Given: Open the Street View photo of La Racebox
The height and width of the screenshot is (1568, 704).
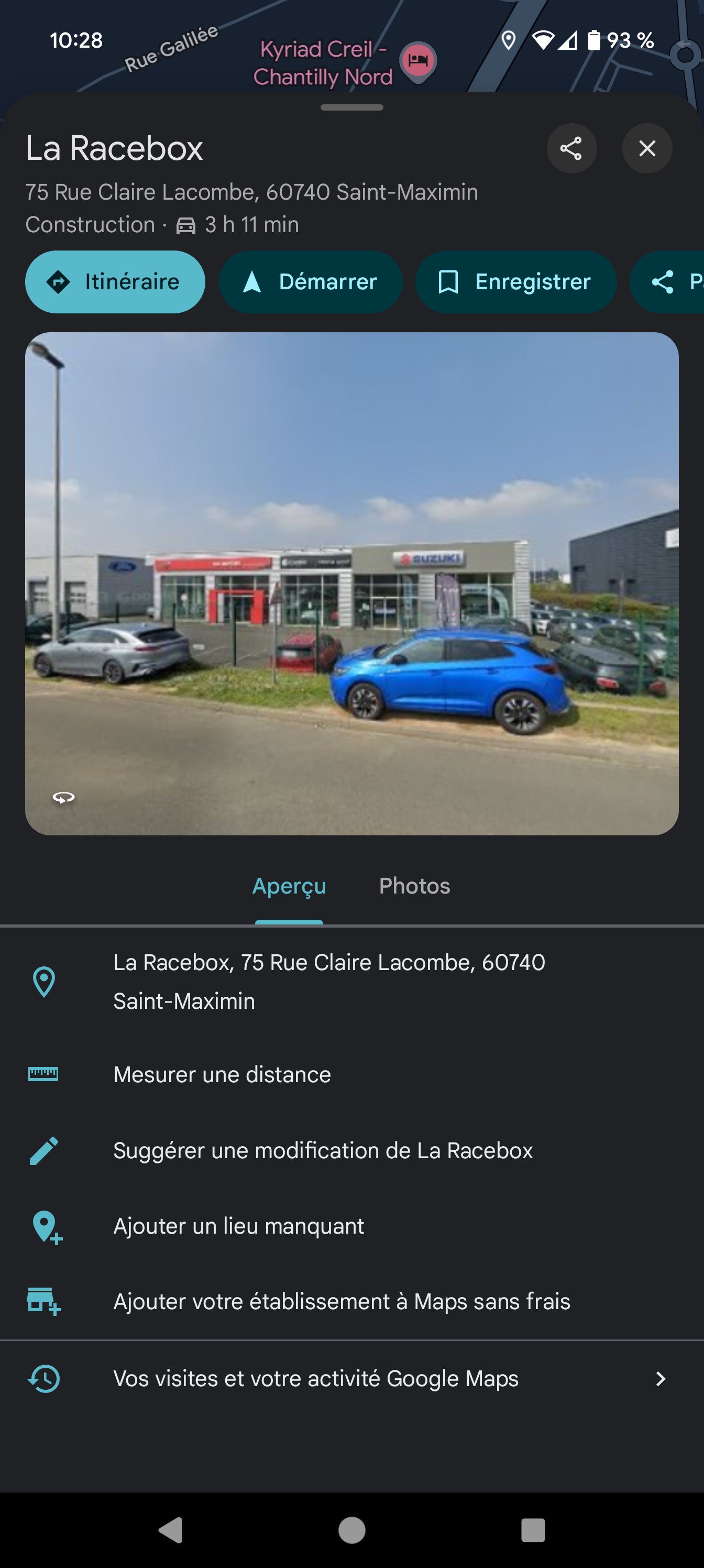Looking at the screenshot, I should click(x=351, y=583).
